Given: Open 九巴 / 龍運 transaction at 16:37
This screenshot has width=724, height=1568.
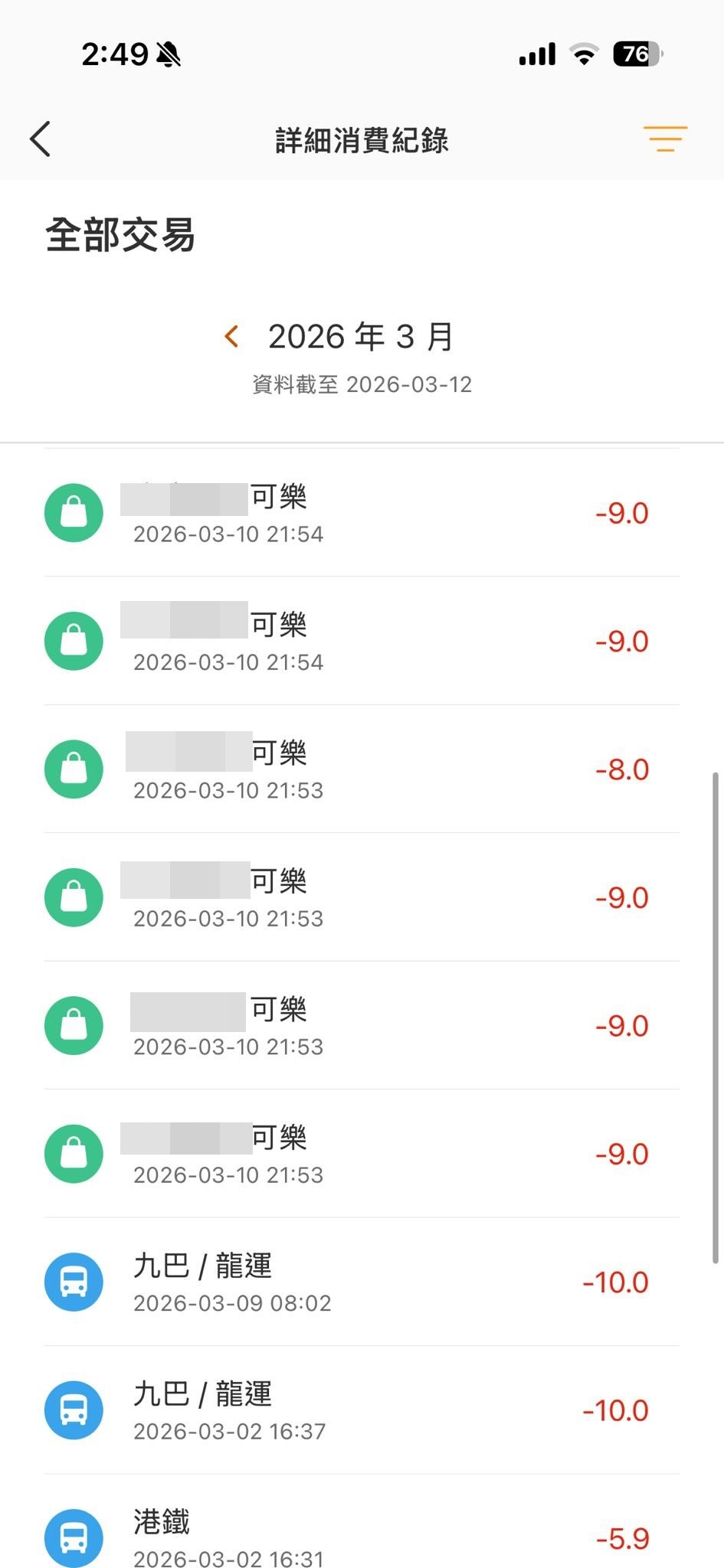Looking at the screenshot, I should coord(361,1410).
